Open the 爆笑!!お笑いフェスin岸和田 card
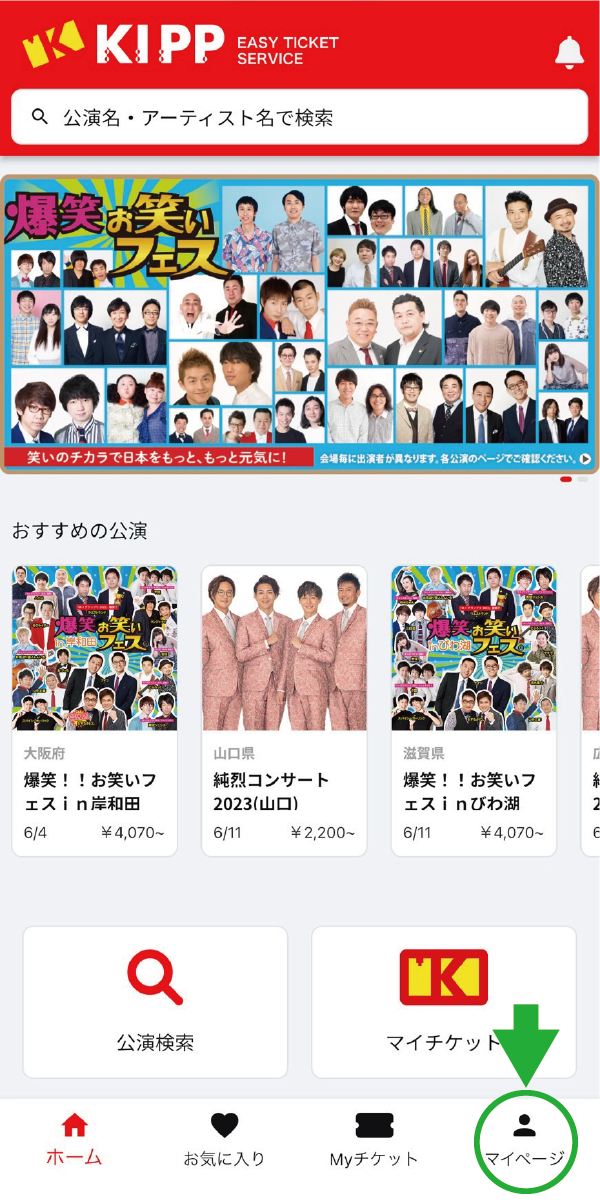 95,710
